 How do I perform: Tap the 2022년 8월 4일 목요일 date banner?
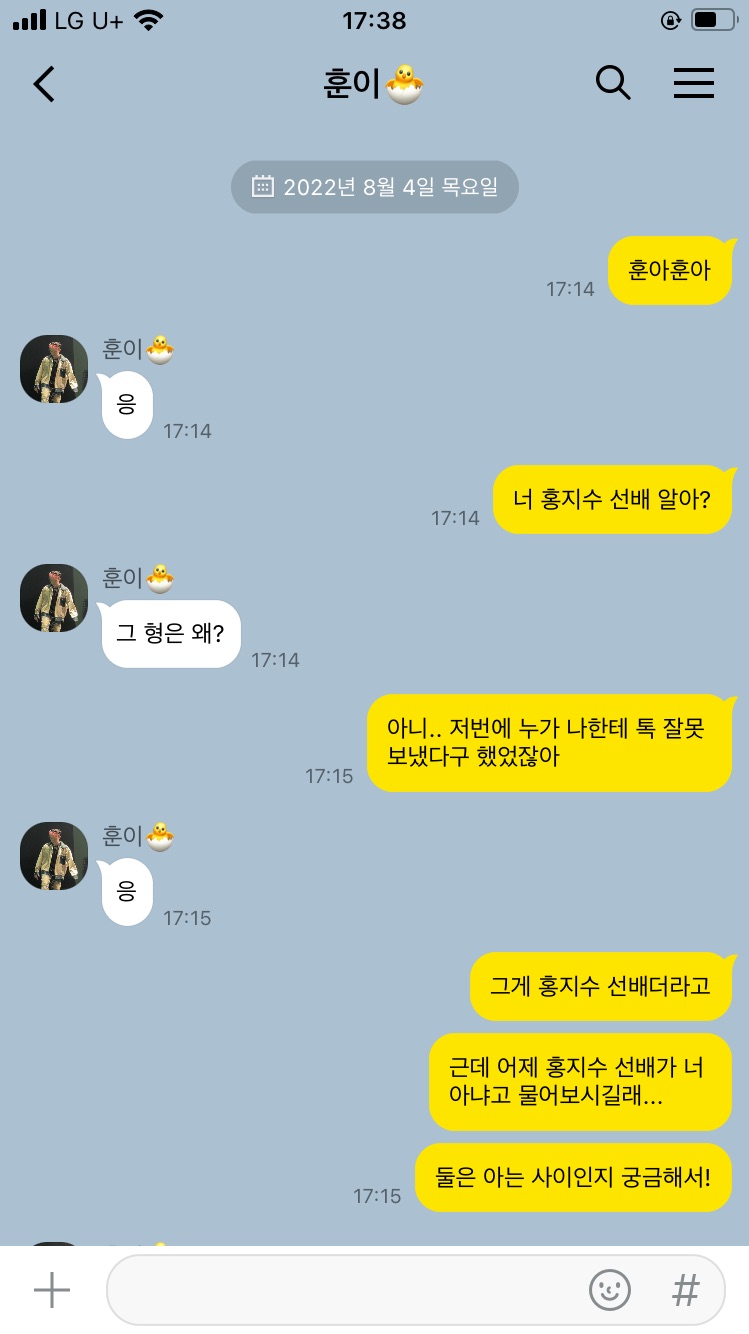(x=375, y=186)
